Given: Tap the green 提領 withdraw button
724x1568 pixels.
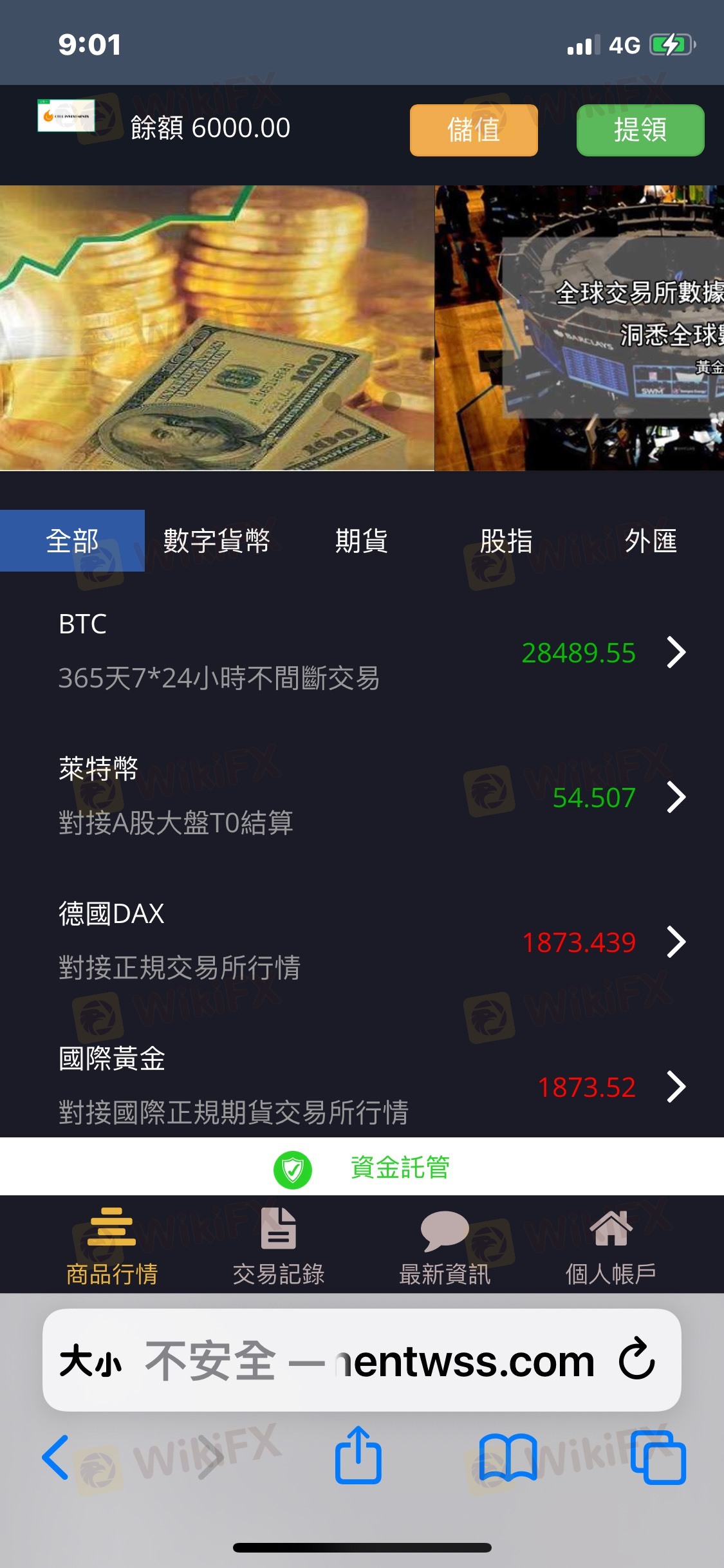Looking at the screenshot, I should (640, 130).
